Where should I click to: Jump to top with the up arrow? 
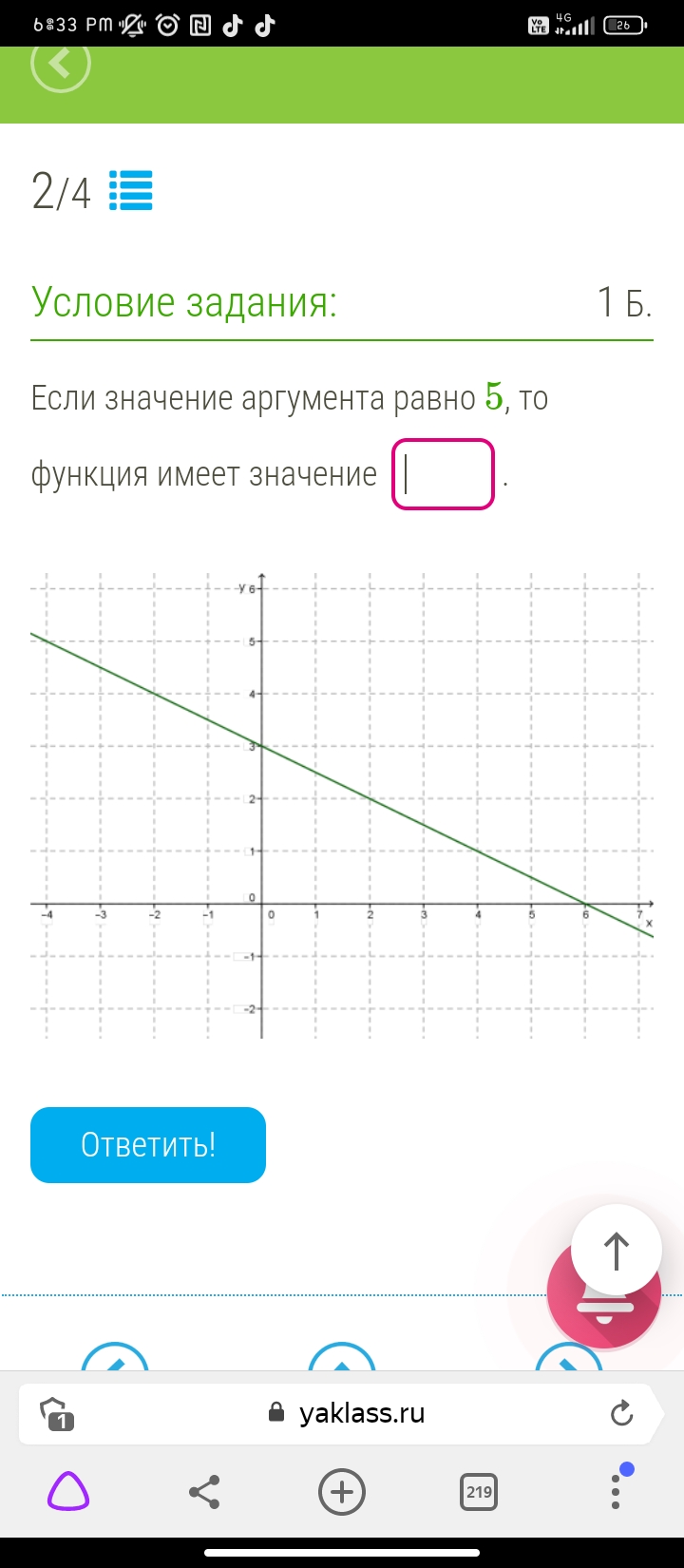click(x=617, y=1250)
